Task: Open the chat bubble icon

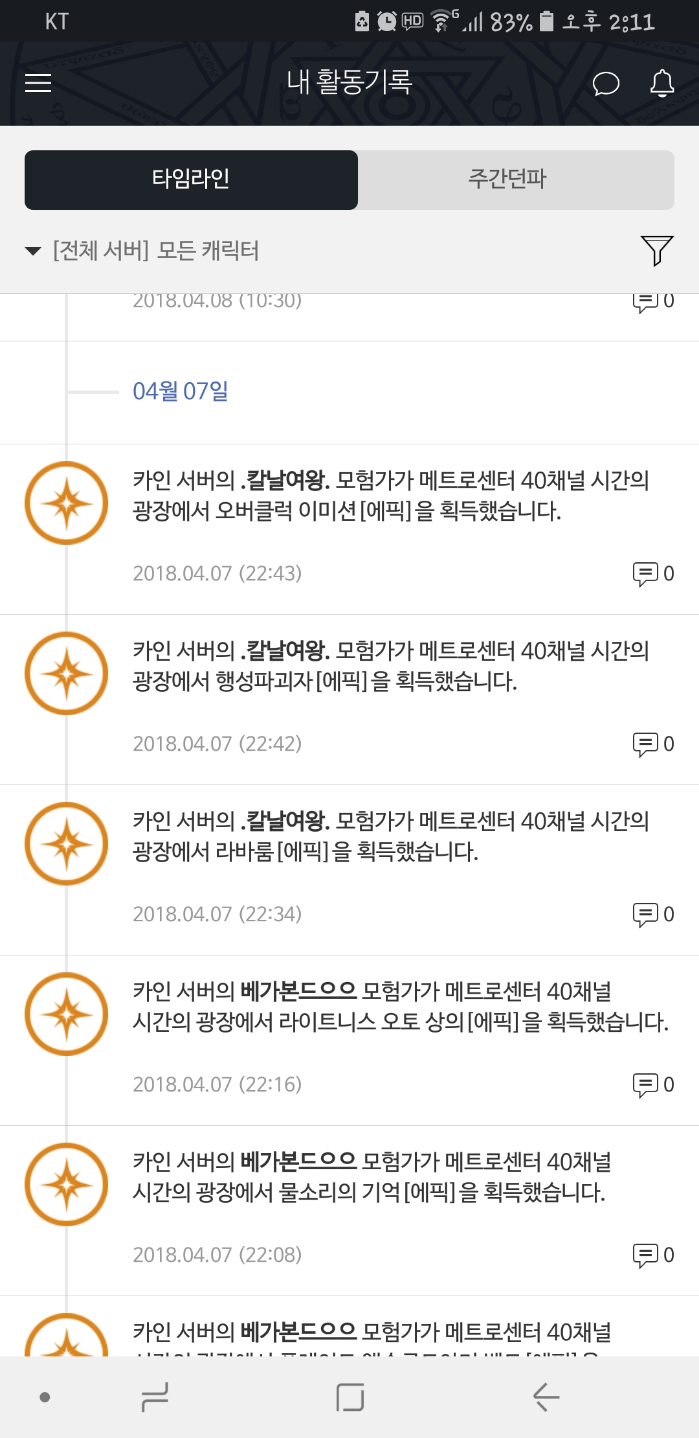Action: (606, 83)
